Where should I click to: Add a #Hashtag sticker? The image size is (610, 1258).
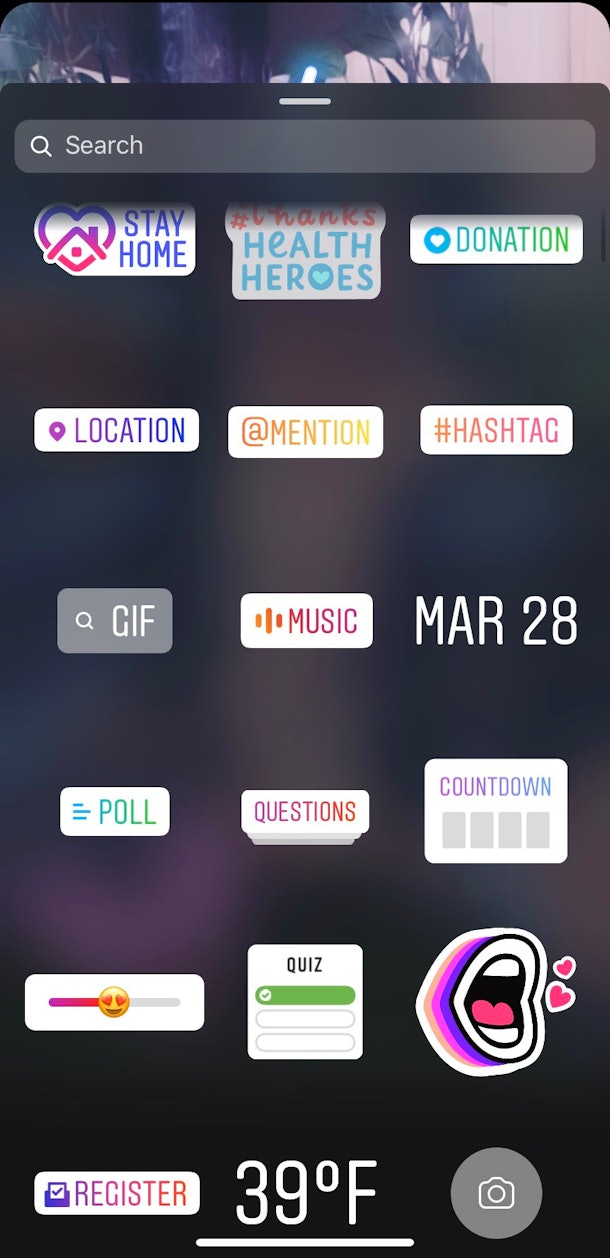pos(496,430)
